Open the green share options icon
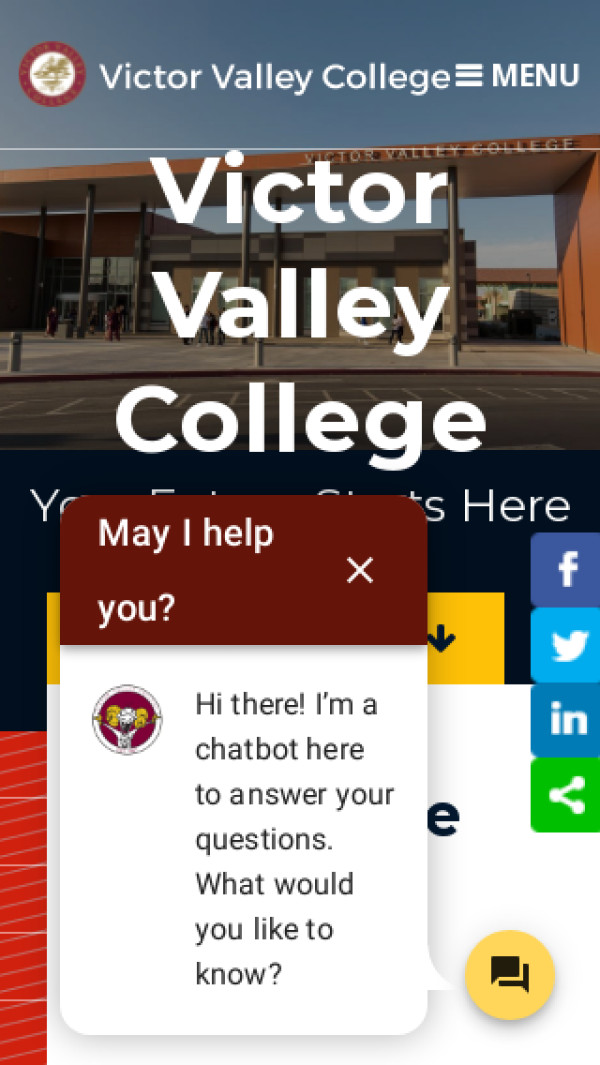Screen dimensions: 600x1065 pyautogui.click(x=566, y=796)
